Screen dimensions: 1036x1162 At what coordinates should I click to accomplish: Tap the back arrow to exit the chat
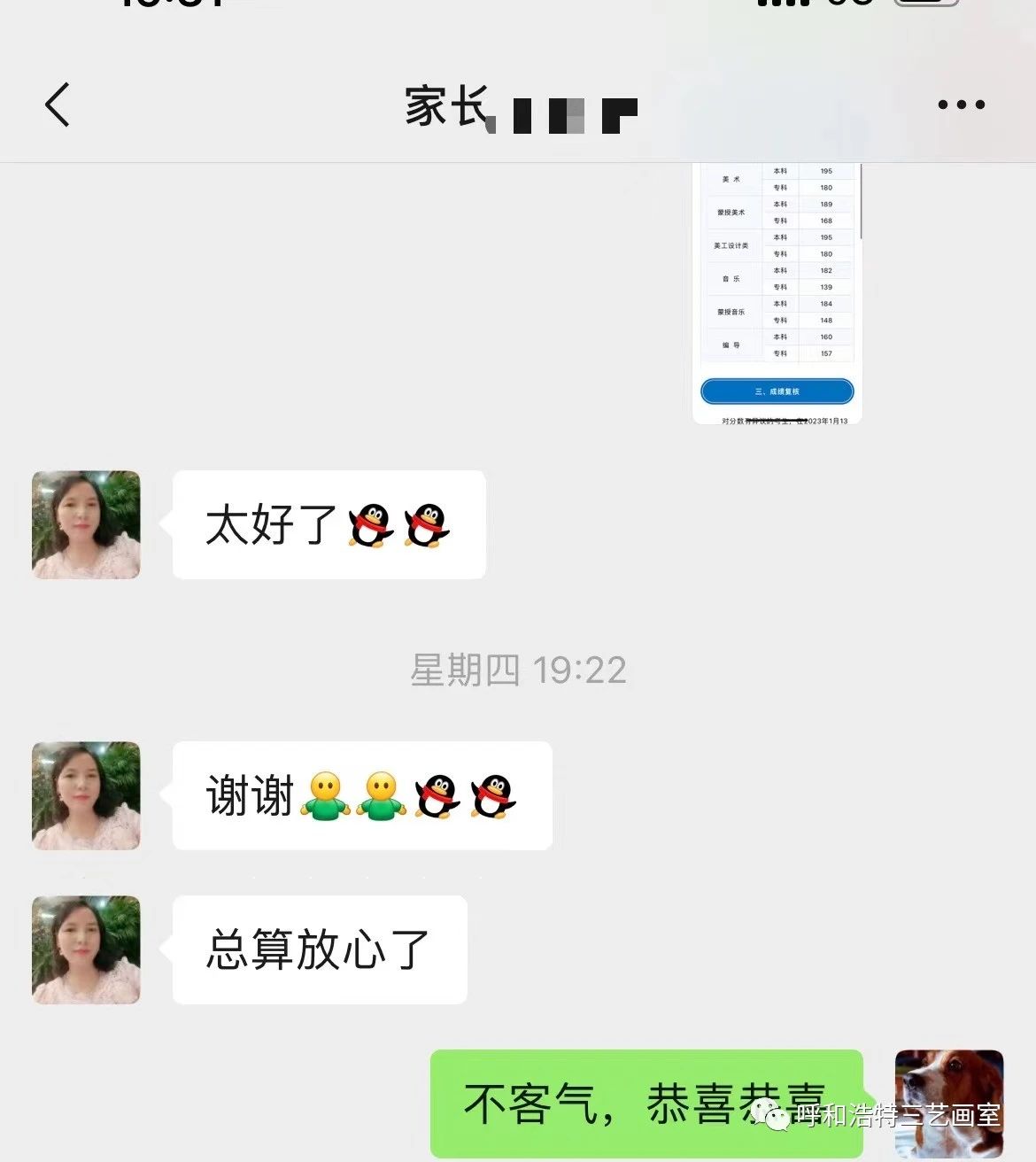pos(57,103)
